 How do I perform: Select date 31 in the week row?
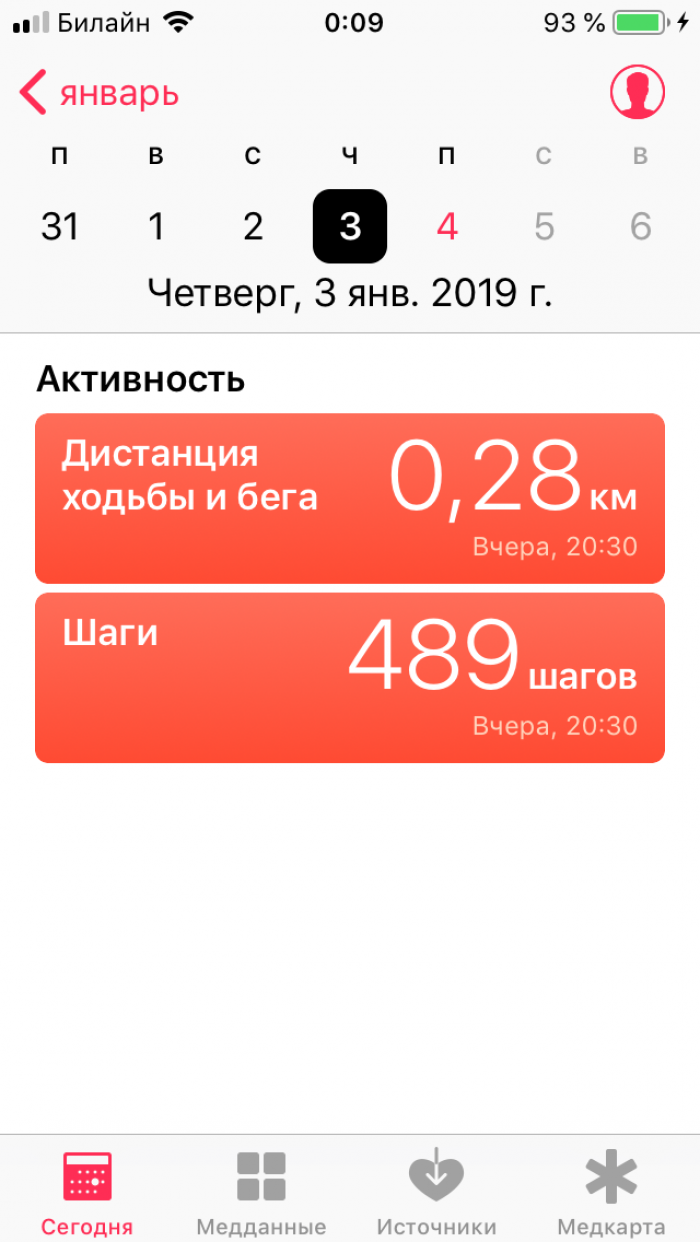point(60,227)
